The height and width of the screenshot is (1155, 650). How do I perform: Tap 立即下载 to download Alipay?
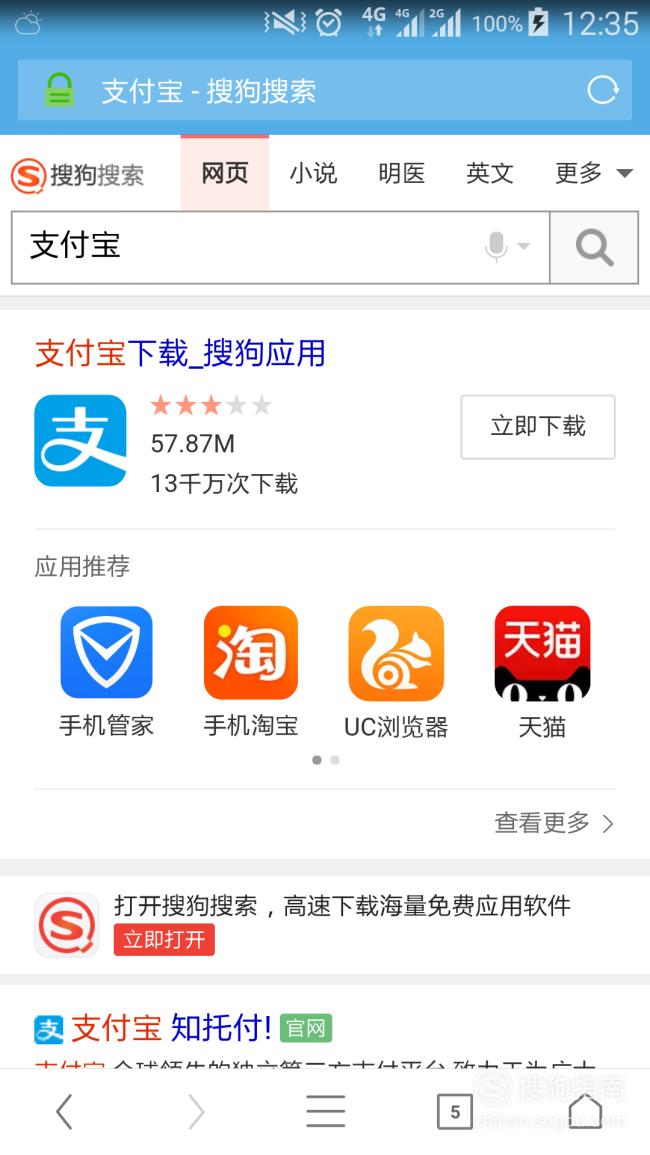coord(538,426)
